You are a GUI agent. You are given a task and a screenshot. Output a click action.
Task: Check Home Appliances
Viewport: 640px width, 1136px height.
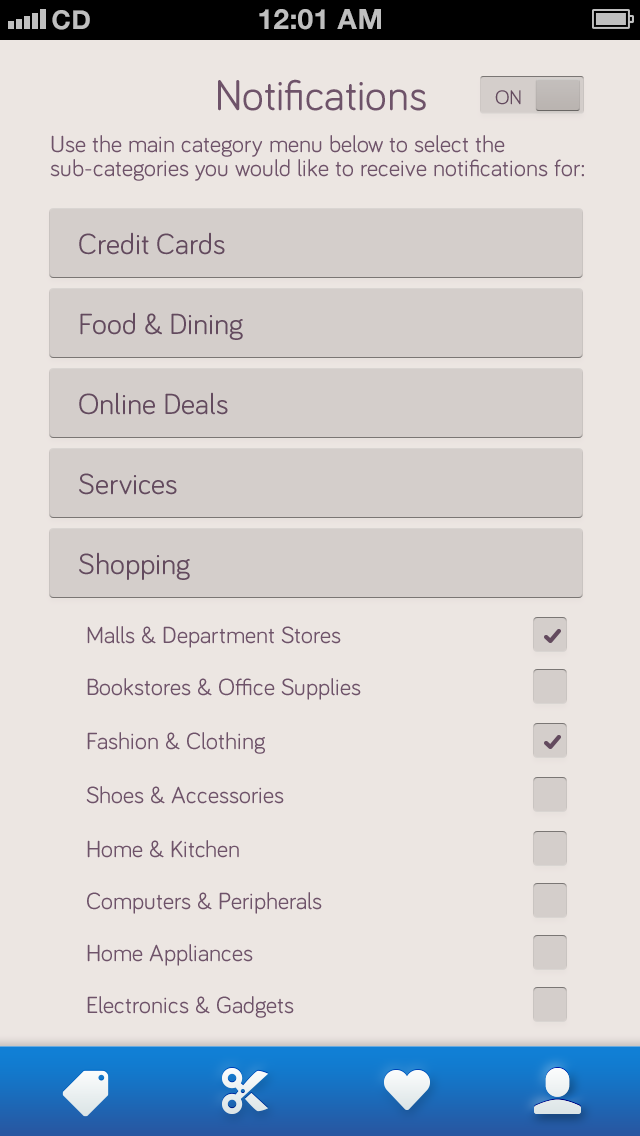[x=550, y=953]
